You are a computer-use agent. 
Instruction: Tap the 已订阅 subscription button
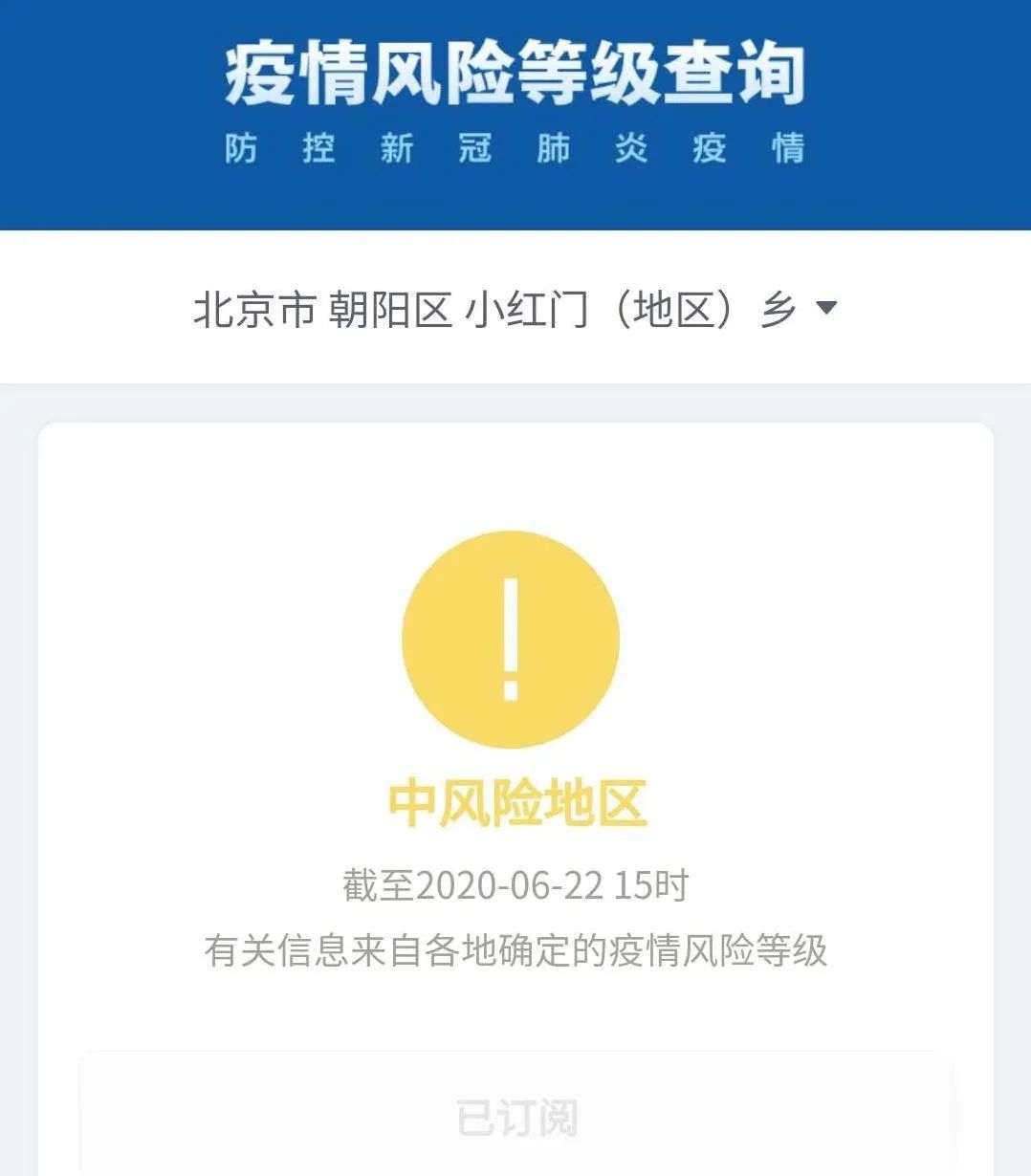click(x=515, y=1116)
